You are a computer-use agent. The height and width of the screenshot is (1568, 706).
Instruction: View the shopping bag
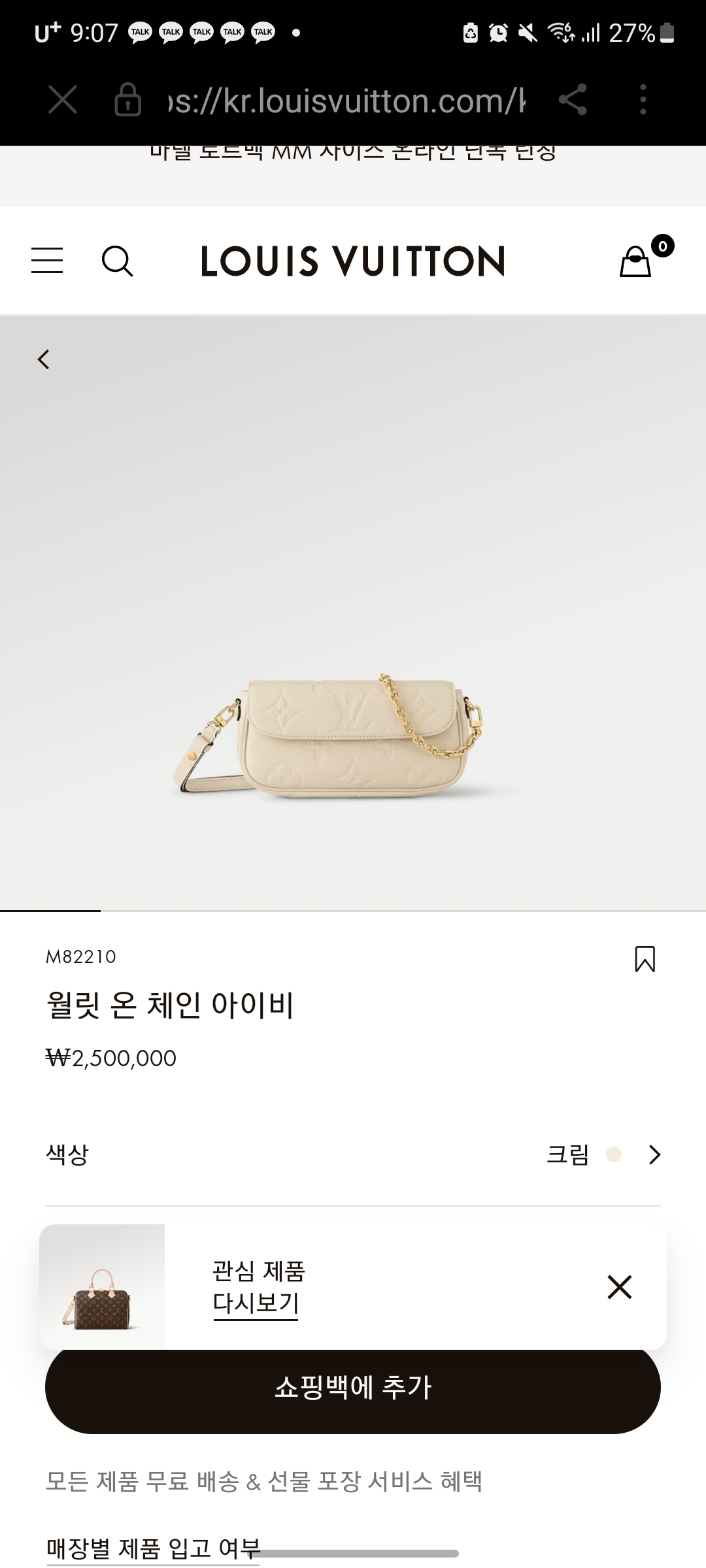pyautogui.click(x=635, y=261)
